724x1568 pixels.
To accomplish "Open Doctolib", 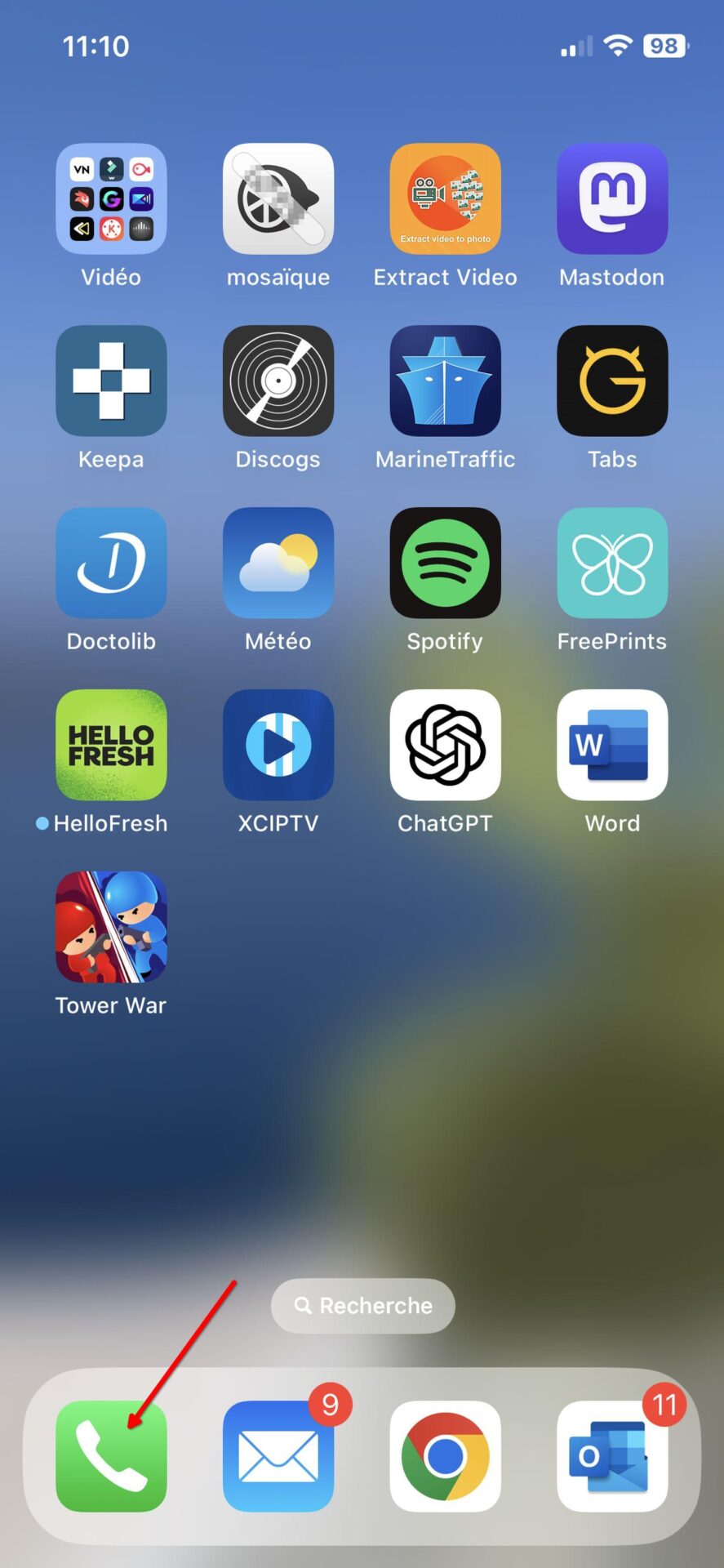I will 111,563.
